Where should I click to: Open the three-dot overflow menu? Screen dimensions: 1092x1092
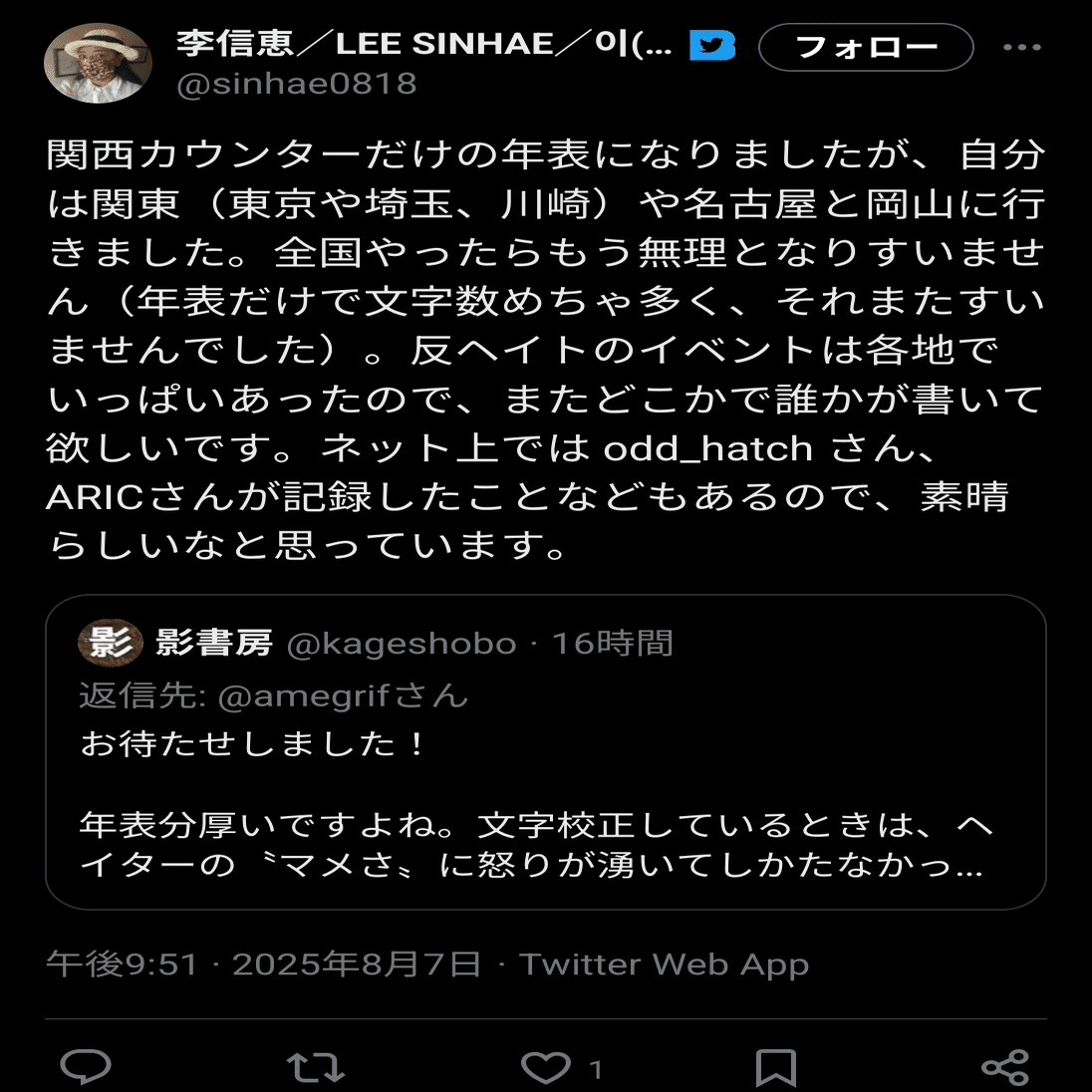click(1021, 47)
